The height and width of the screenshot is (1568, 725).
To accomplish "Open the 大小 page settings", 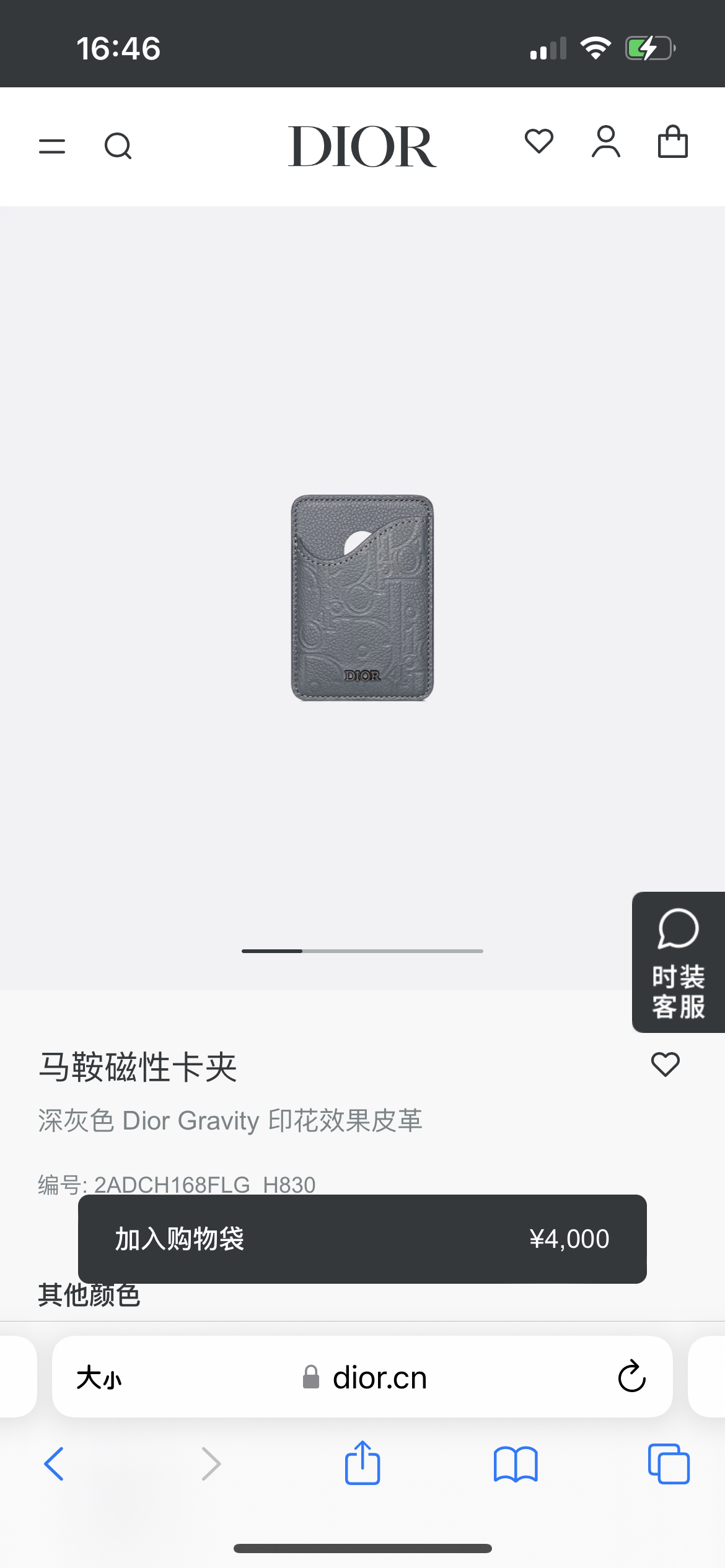I will (99, 1378).
